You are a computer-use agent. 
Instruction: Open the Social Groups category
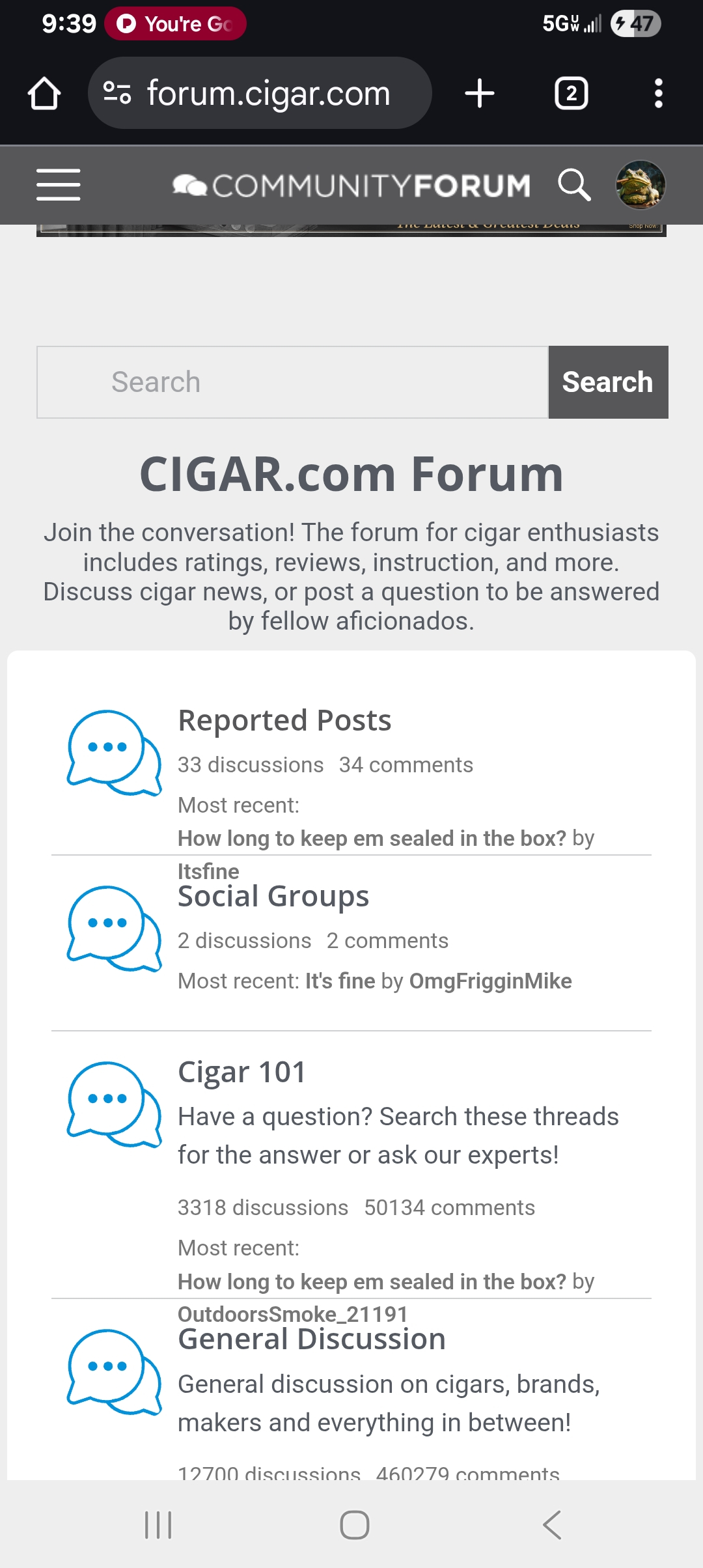click(x=273, y=897)
